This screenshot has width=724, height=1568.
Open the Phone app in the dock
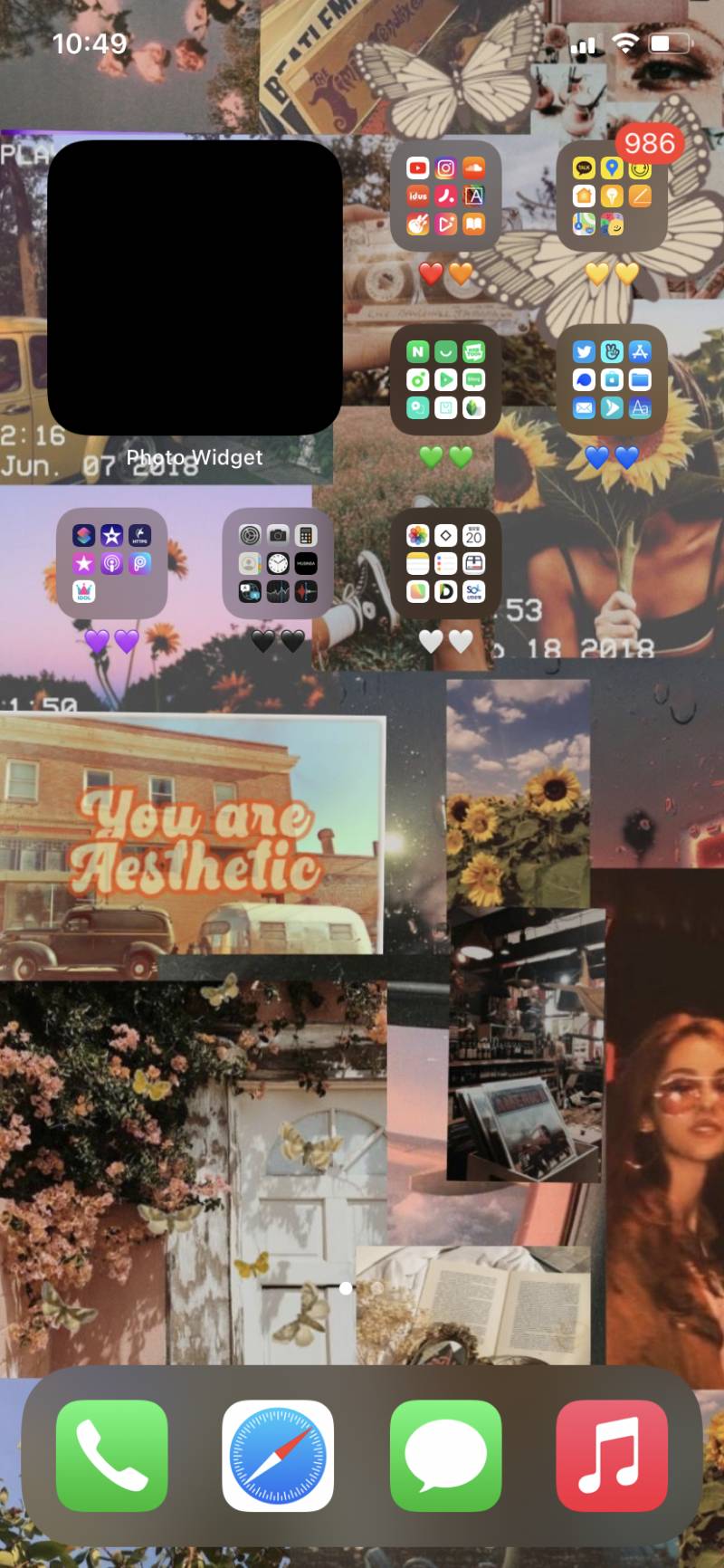coord(111,1456)
